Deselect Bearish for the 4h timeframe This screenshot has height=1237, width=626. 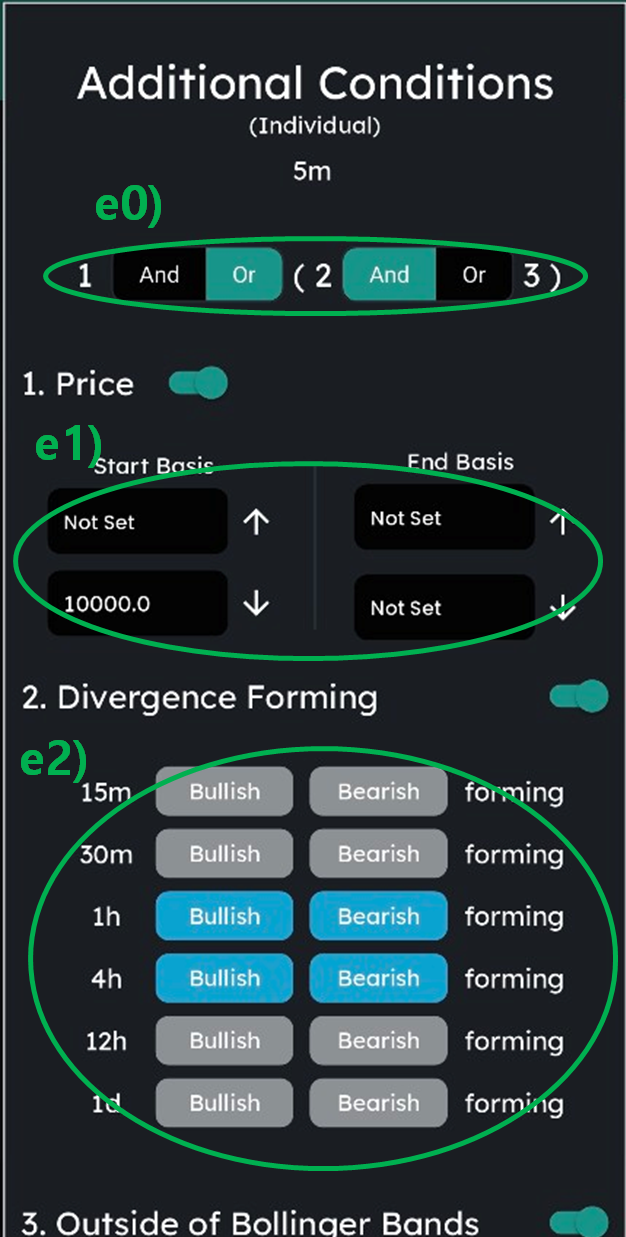click(x=378, y=978)
